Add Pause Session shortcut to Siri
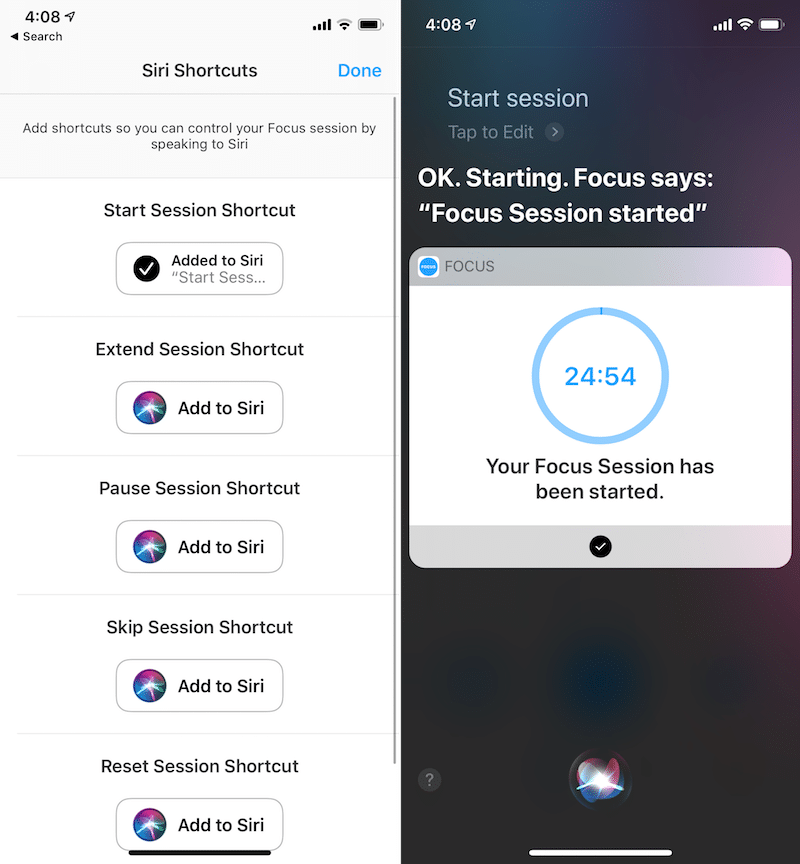The image size is (800, 864). [199, 547]
